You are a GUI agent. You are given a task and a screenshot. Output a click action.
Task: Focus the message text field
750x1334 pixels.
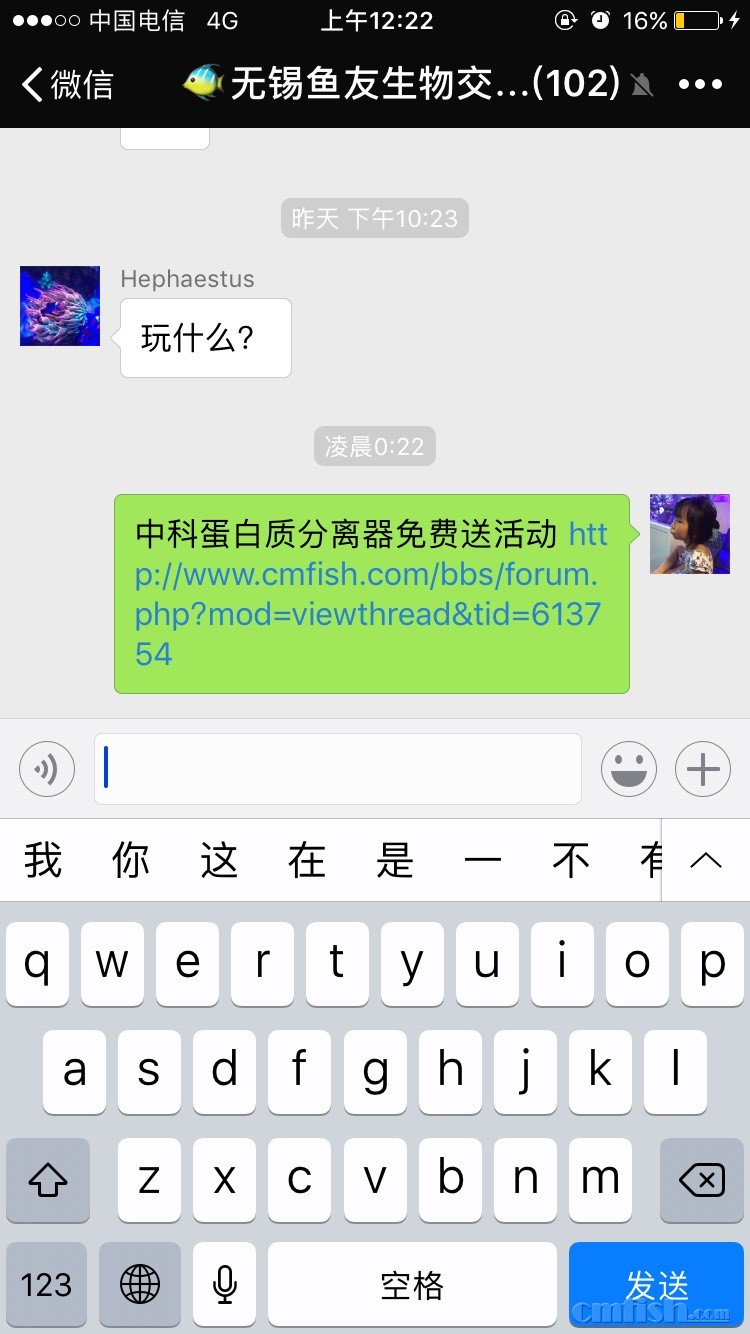pos(338,769)
